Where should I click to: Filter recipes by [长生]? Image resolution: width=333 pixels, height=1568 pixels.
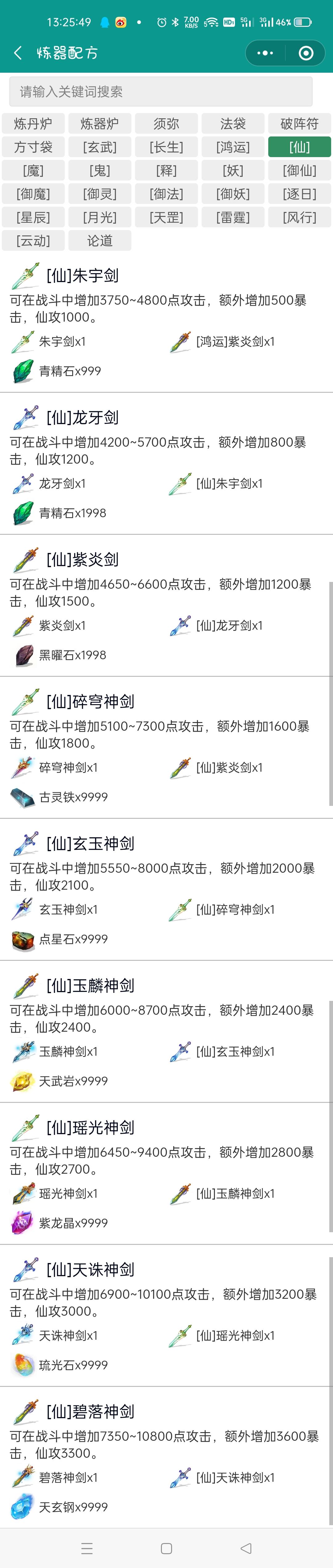pyautogui.click(x=166, y=147)
